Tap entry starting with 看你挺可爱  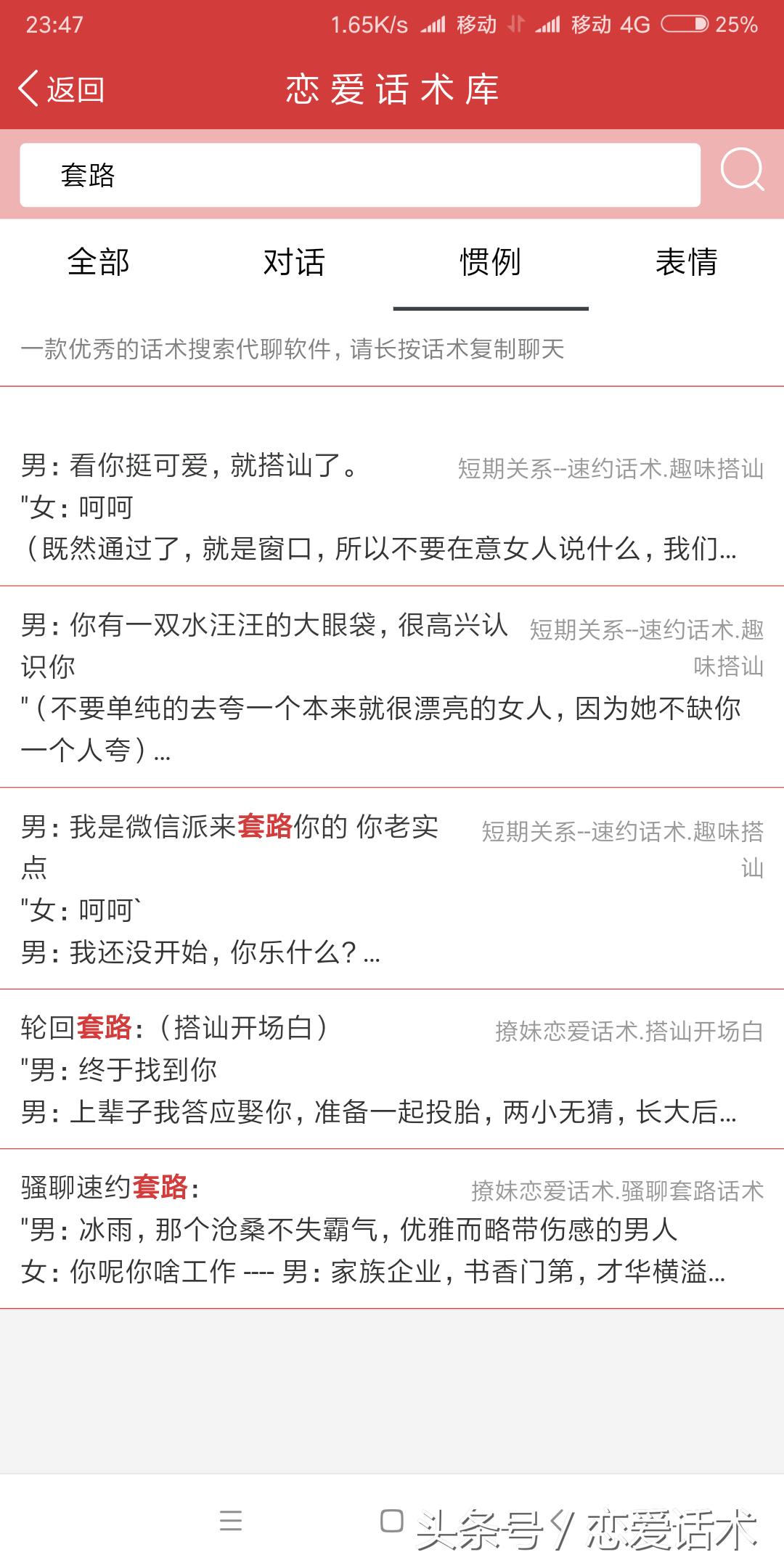(218, 465)
